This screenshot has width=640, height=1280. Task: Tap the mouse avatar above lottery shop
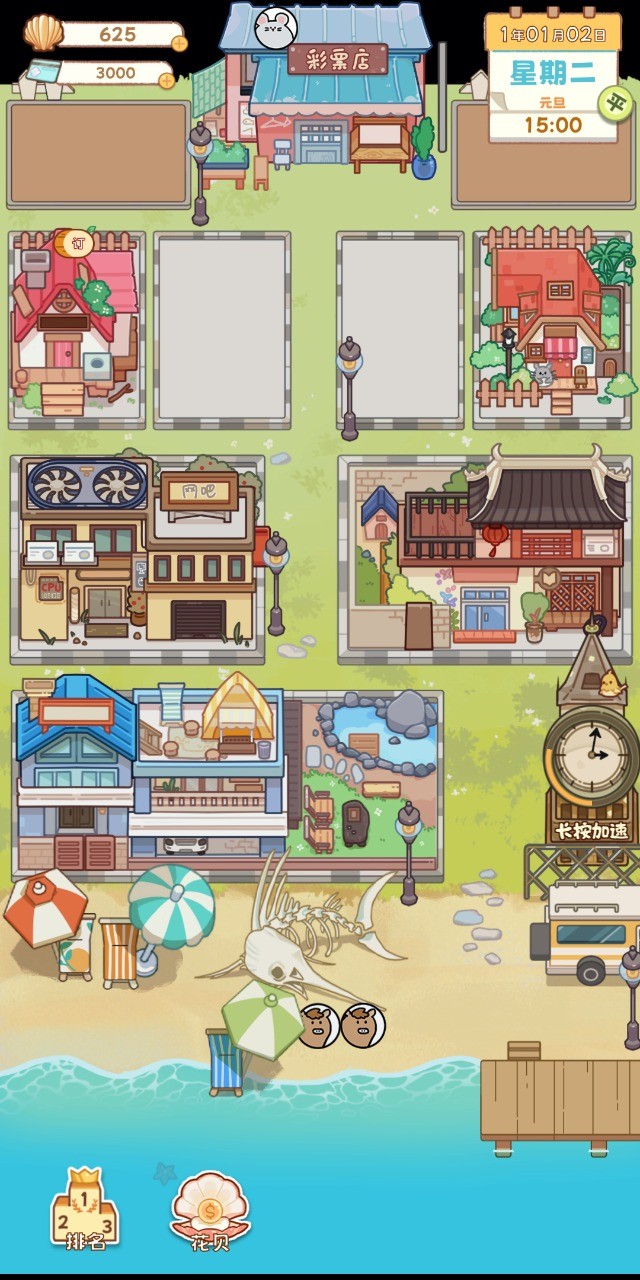275,28
